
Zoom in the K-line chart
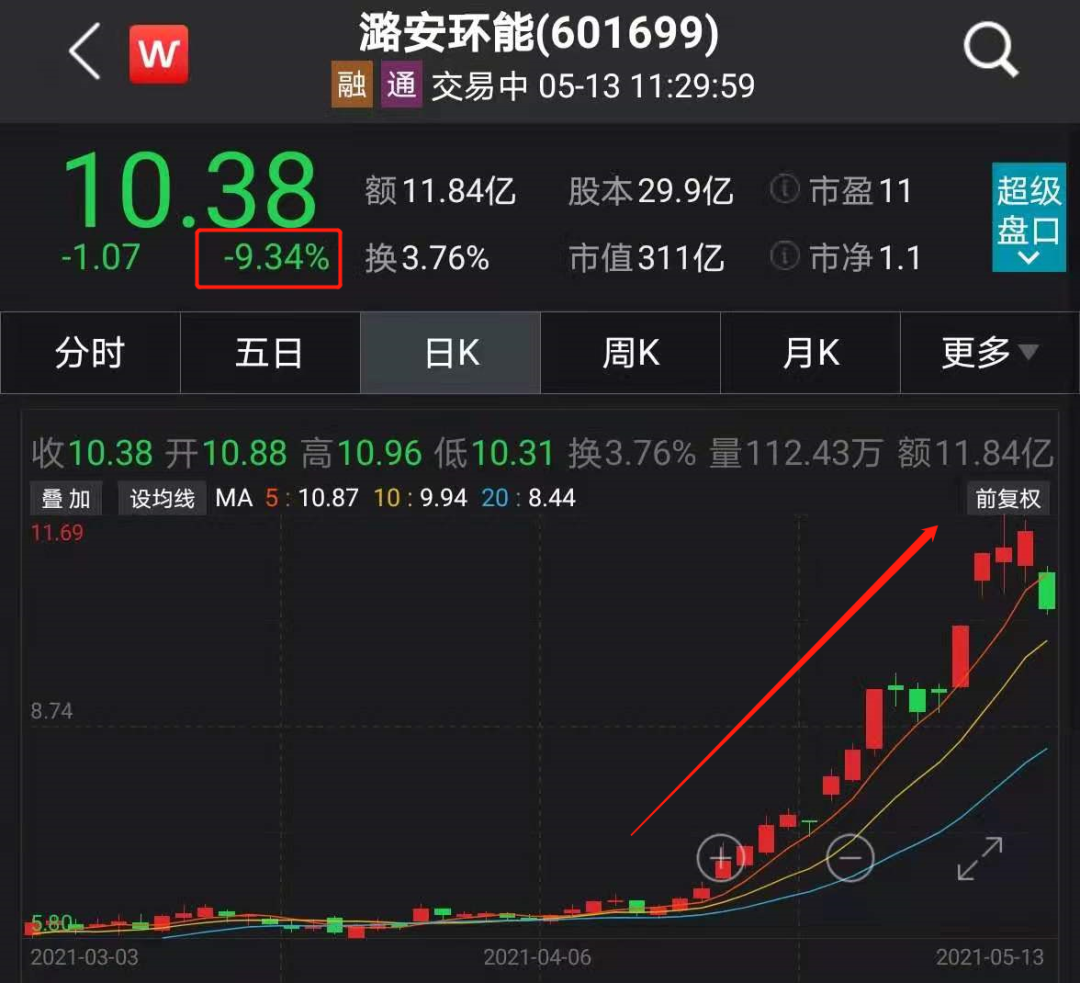pyautogui.click(x=720, y=857)
